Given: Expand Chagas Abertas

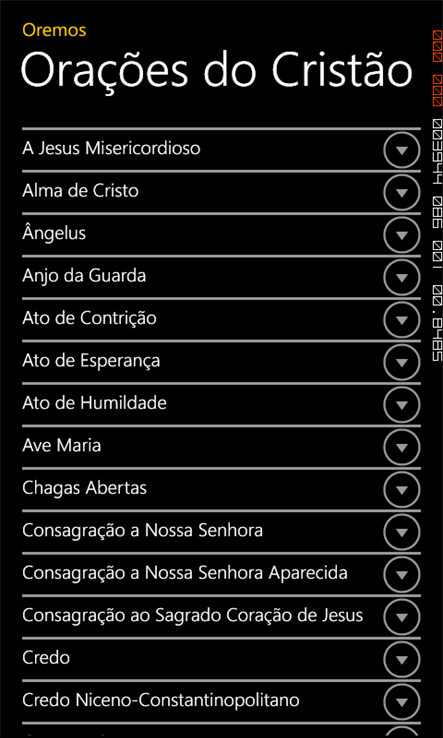Looking at the screenshot, I should [x=402, y=489].
